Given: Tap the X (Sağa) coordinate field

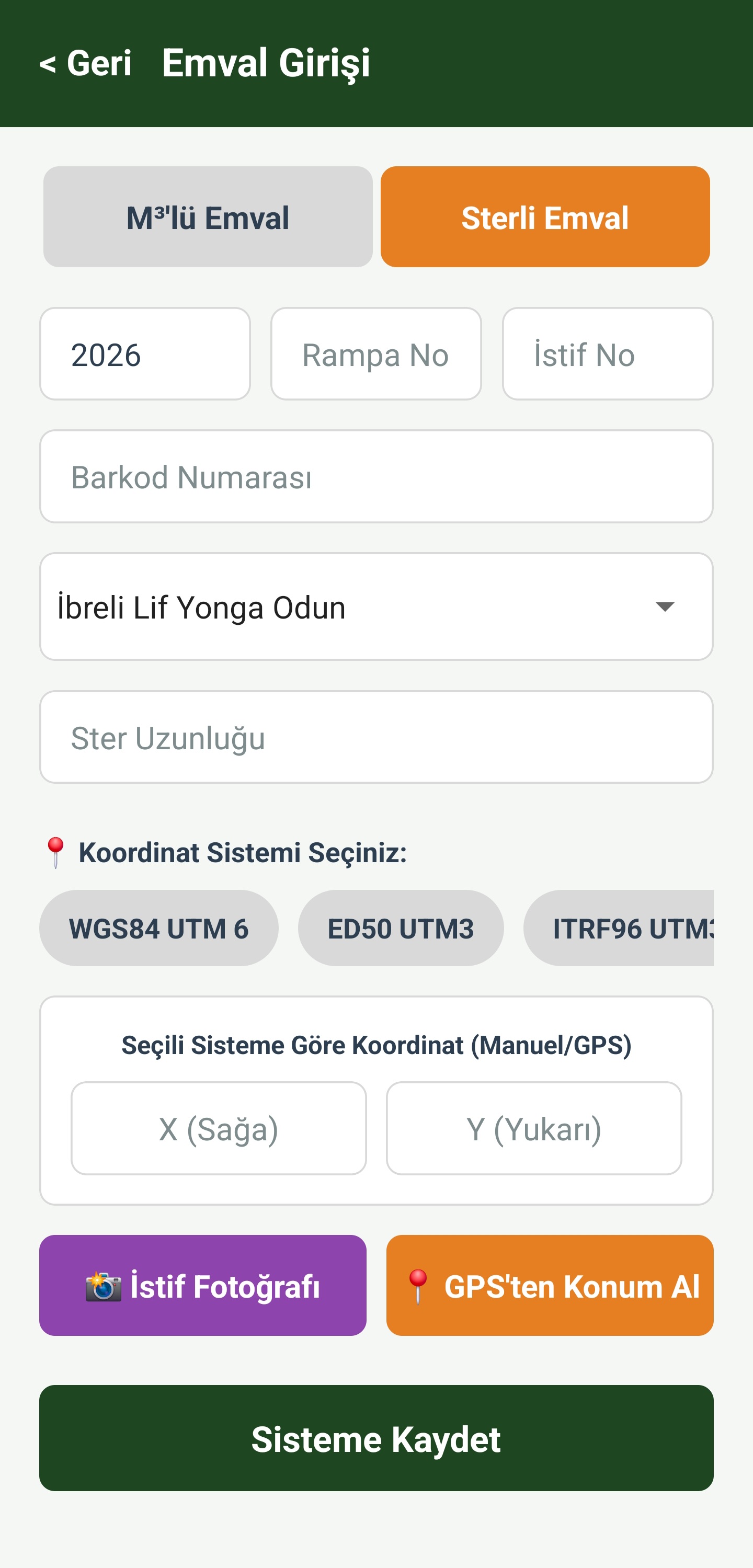Looking at the screenshot, I should pos(219,1128).
